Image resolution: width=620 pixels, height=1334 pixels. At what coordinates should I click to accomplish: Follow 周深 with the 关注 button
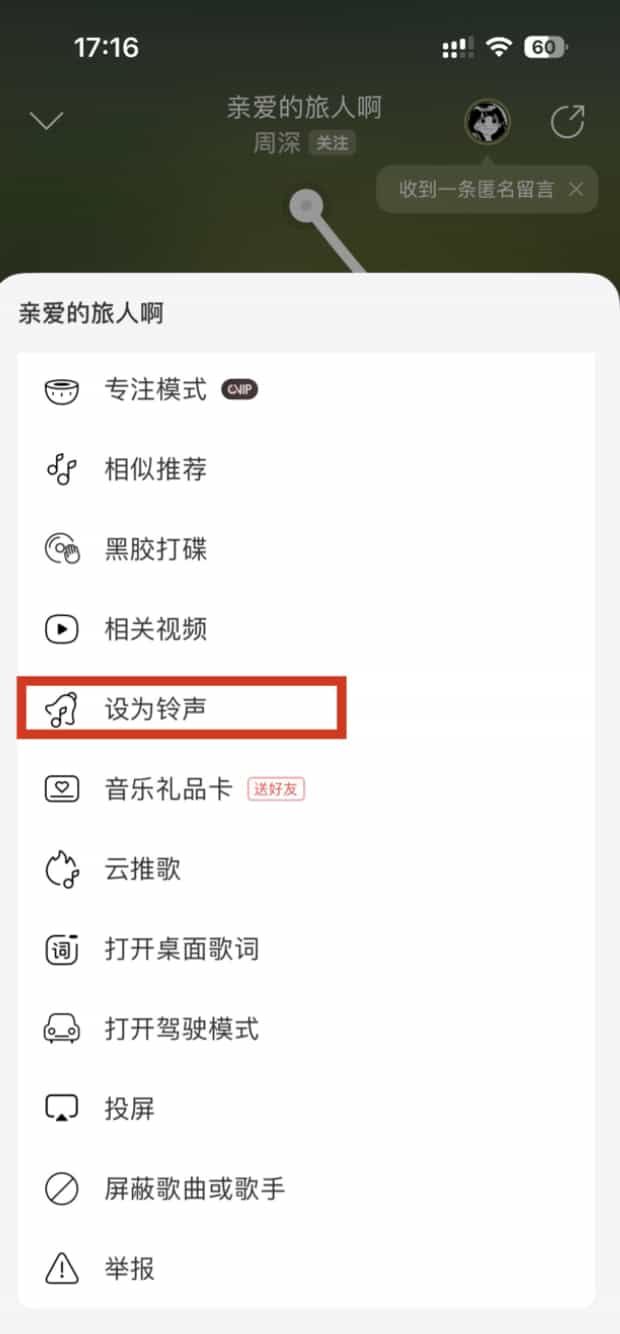pos(332,143)
